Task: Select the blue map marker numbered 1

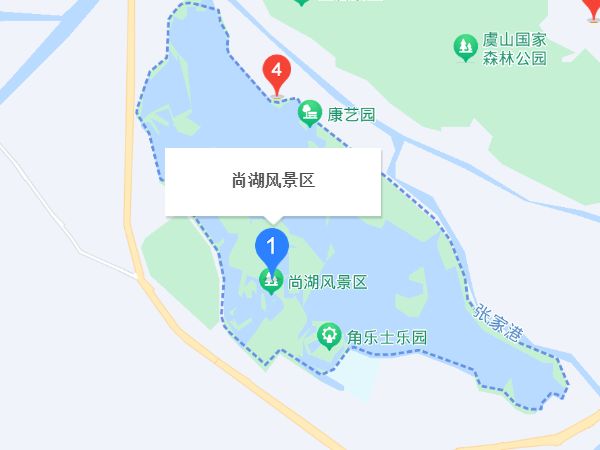Action: tap(272, 247)
